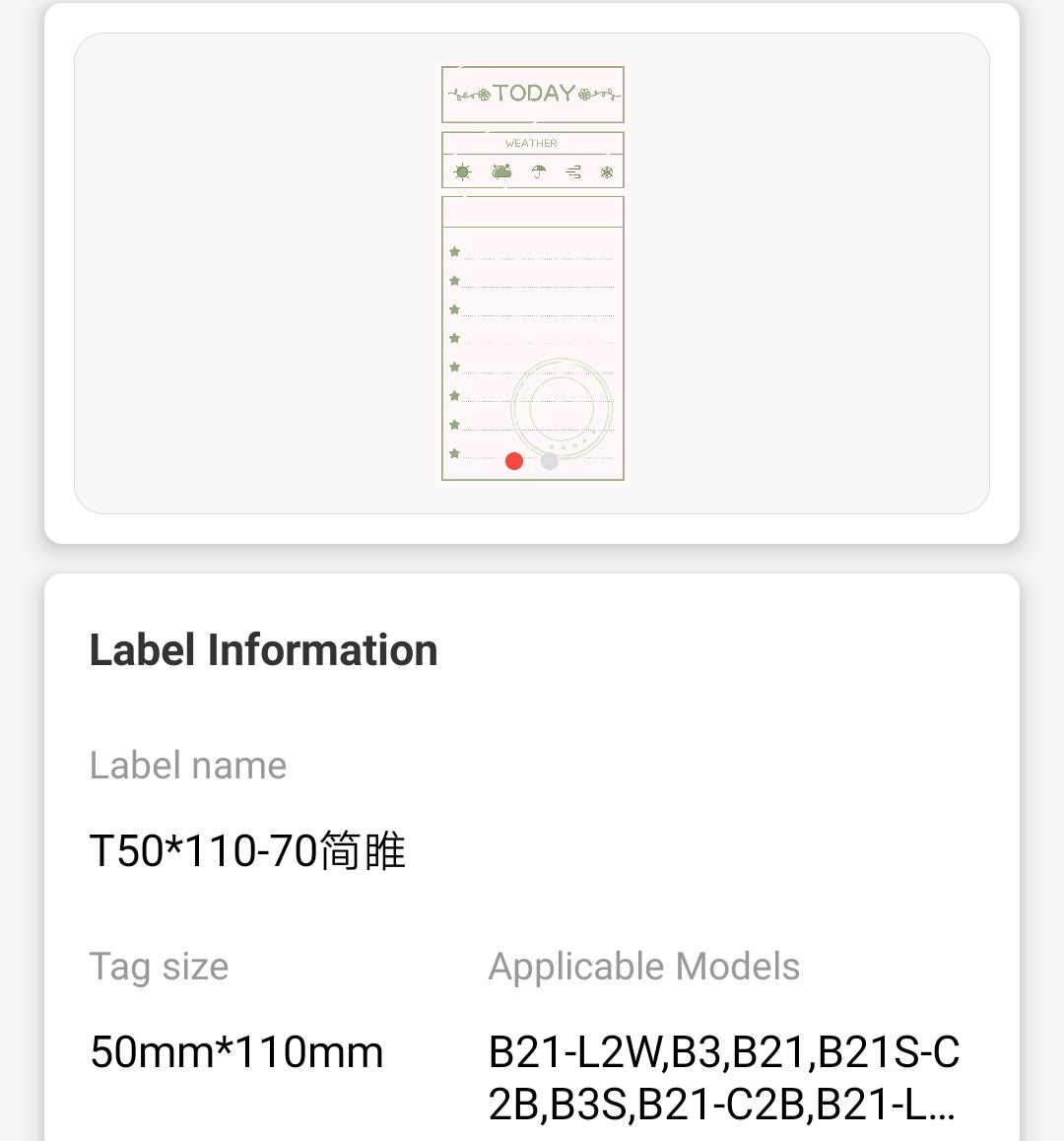Select the gray pagination dot
The image size is (1064, 1141).
click(549, 460)
